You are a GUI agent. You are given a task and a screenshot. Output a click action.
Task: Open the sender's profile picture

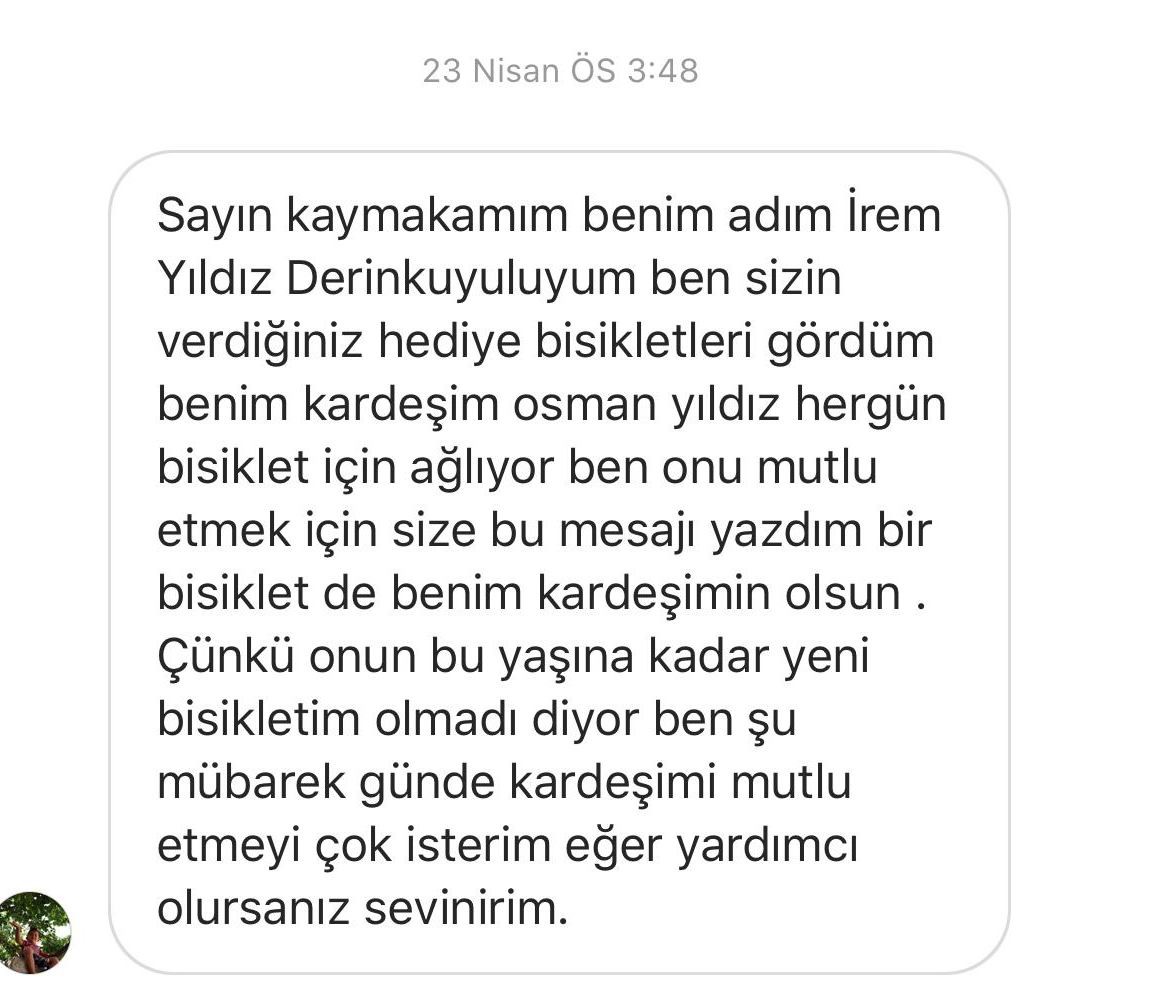[35, 933]
